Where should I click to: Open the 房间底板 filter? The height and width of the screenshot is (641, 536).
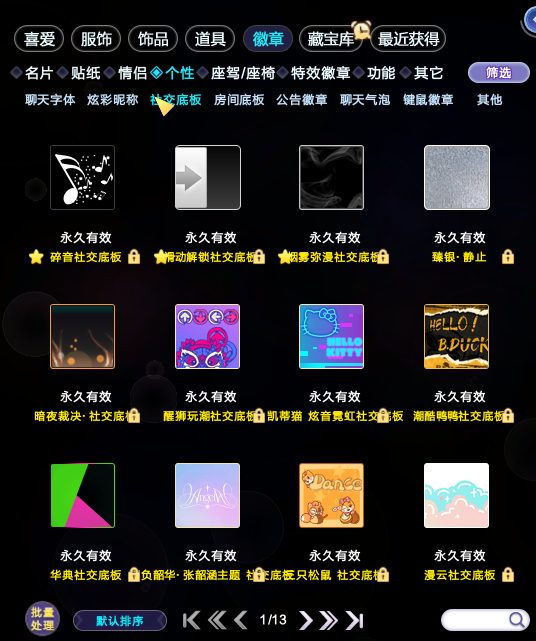pyautogui.click(x=239, y=100)
